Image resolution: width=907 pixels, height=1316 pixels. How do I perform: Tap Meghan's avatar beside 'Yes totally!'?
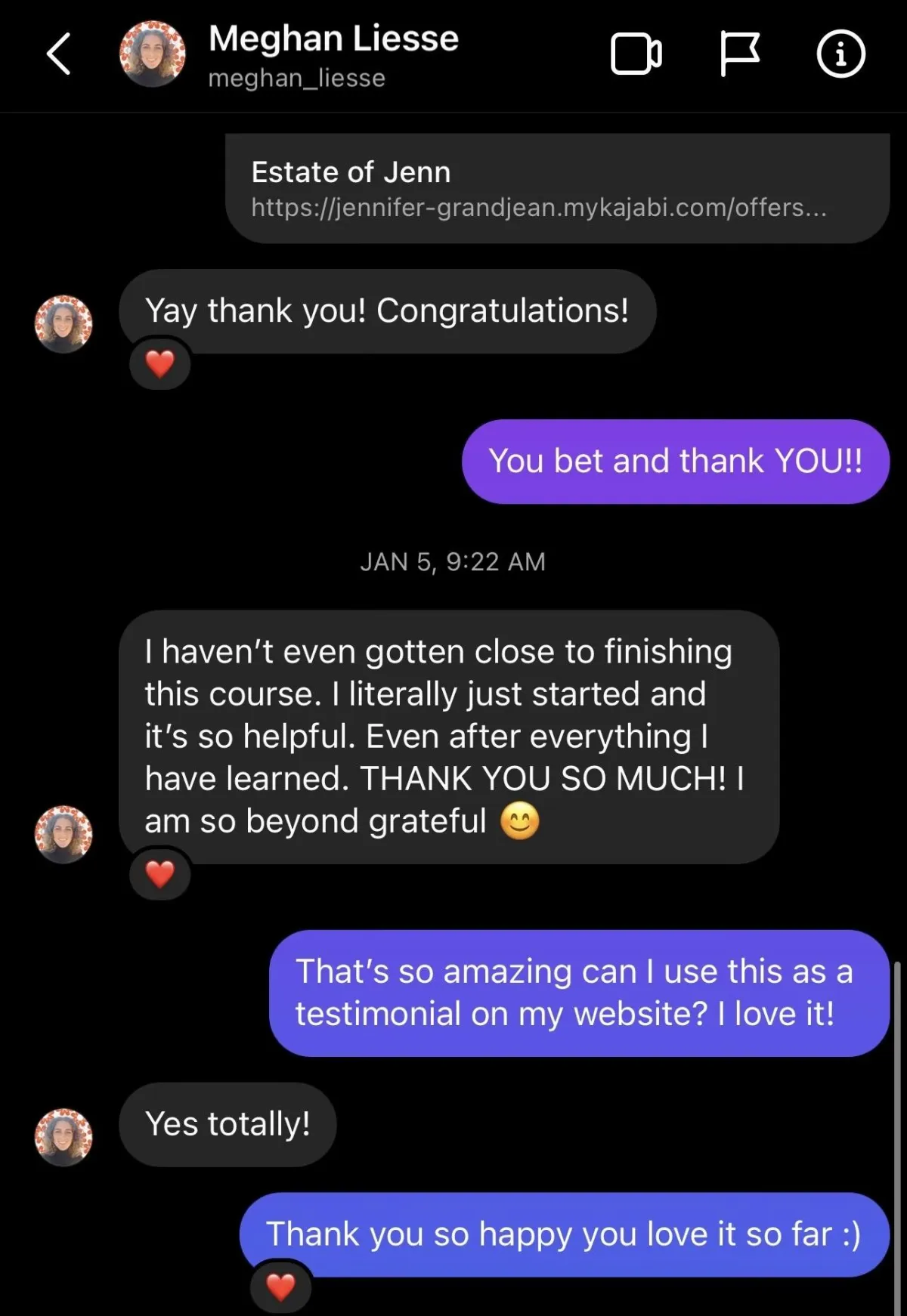63,1137
